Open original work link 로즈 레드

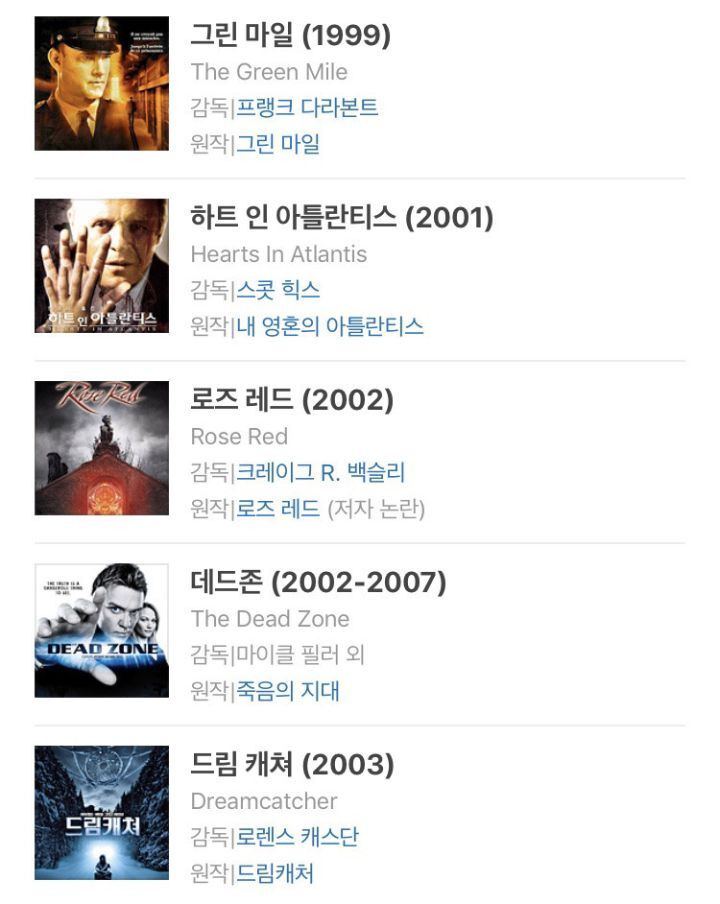coord(278,509)
